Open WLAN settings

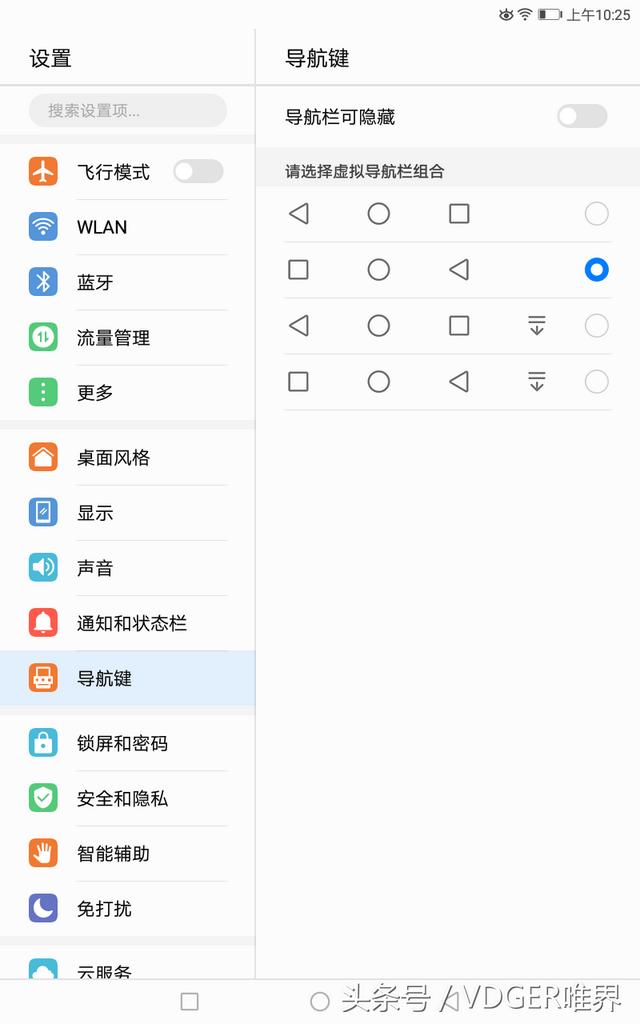[x=127, y=227]
